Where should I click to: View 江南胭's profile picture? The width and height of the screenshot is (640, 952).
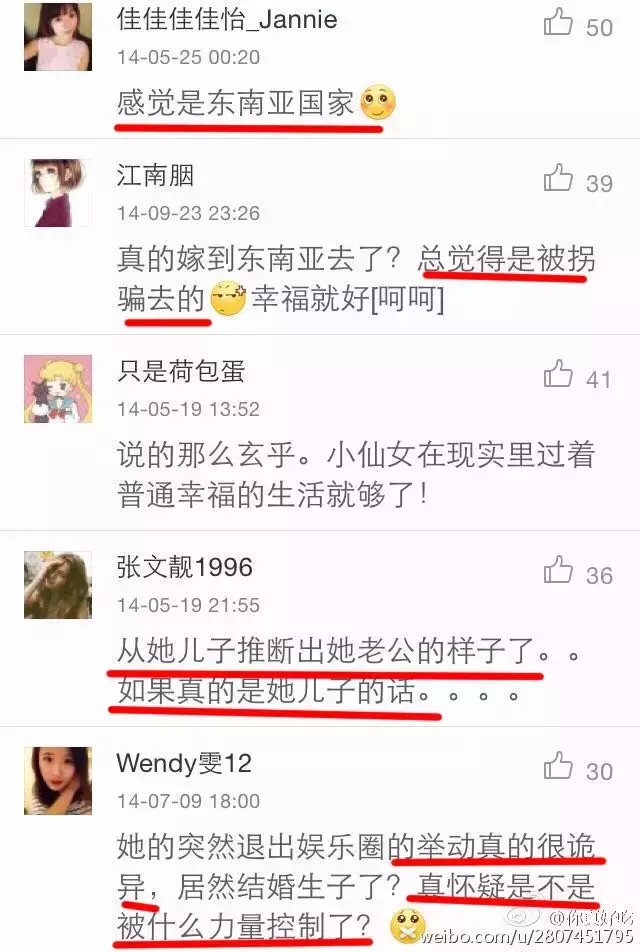click(57, 193)
